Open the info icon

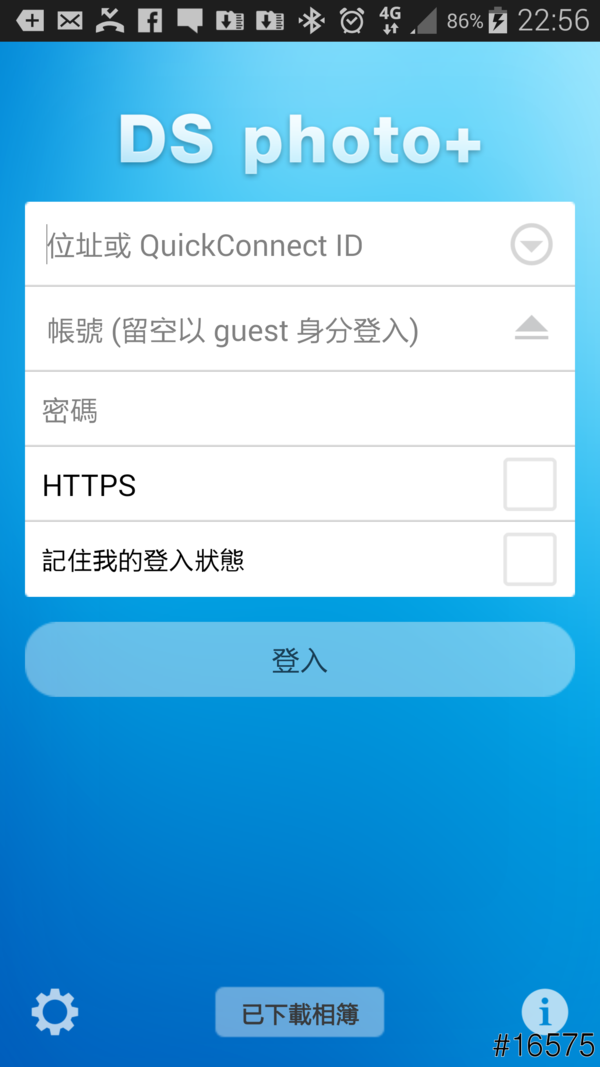click(x=544, y=1012)
